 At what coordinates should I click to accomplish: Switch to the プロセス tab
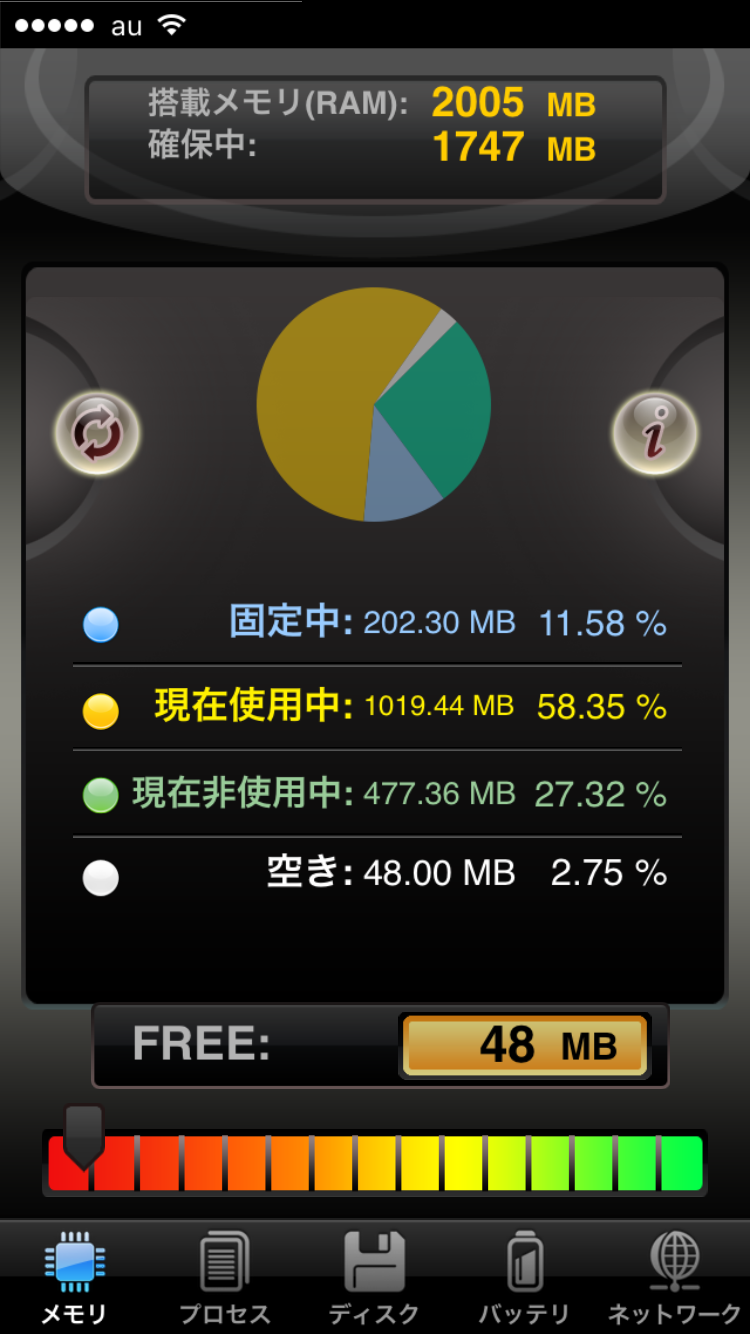pos(224,1278)
